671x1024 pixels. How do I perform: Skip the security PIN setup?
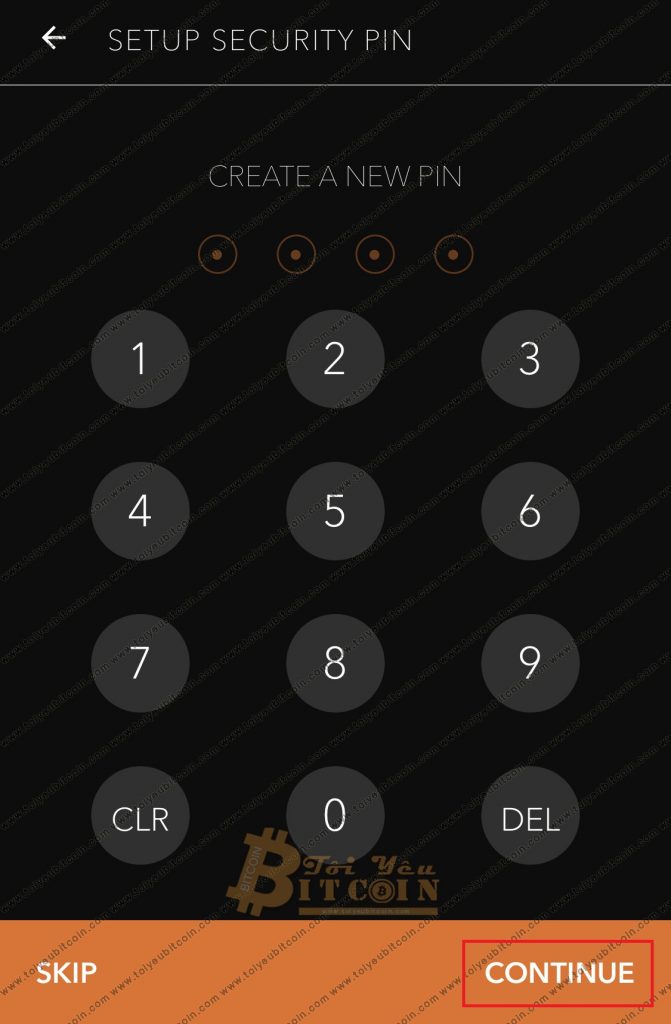pyautogui.click(x=66, y=973)
